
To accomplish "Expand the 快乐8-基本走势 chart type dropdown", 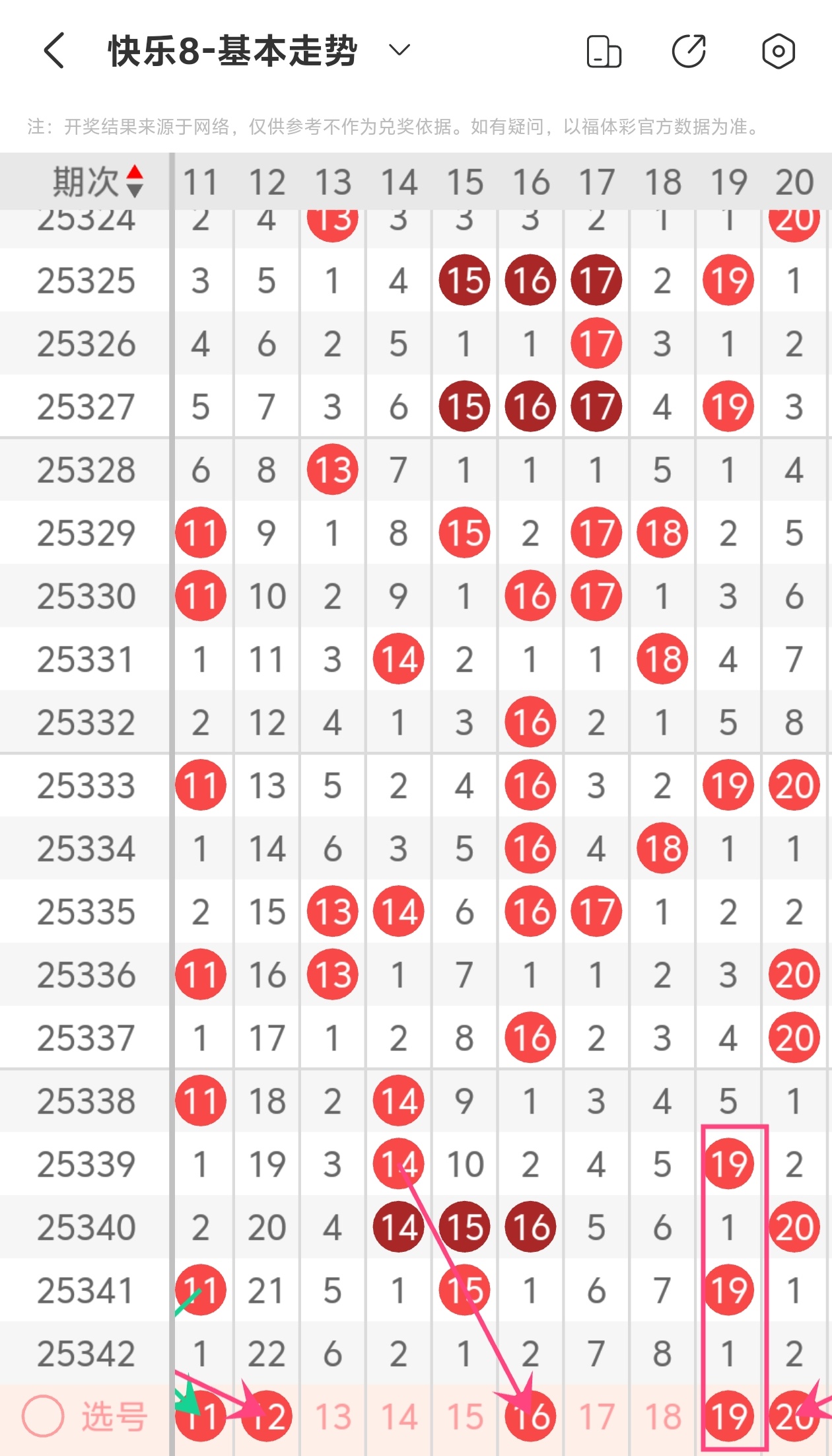I will tap(399, 50).
